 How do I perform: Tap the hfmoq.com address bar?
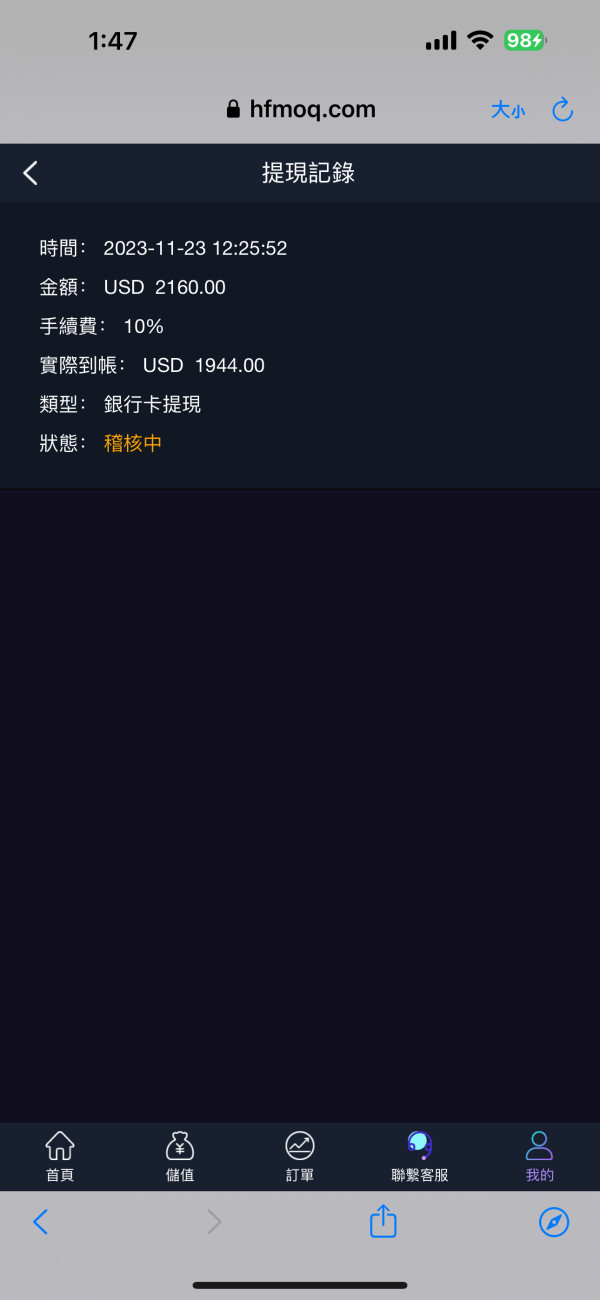coord(301,110)
